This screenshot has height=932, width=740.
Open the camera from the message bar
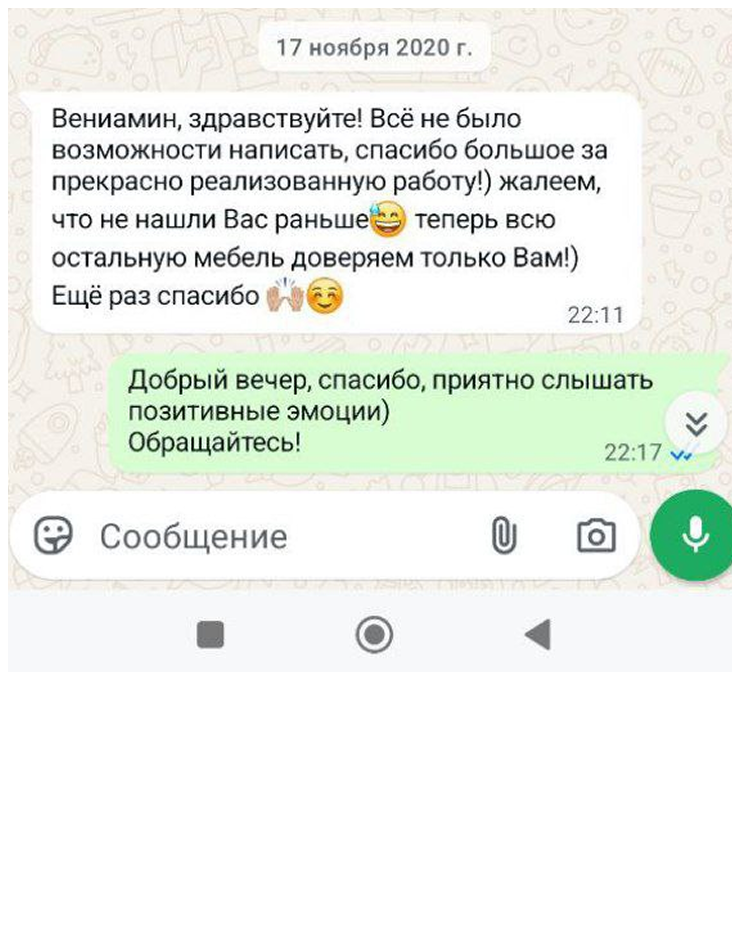click(x=596, y=537)
